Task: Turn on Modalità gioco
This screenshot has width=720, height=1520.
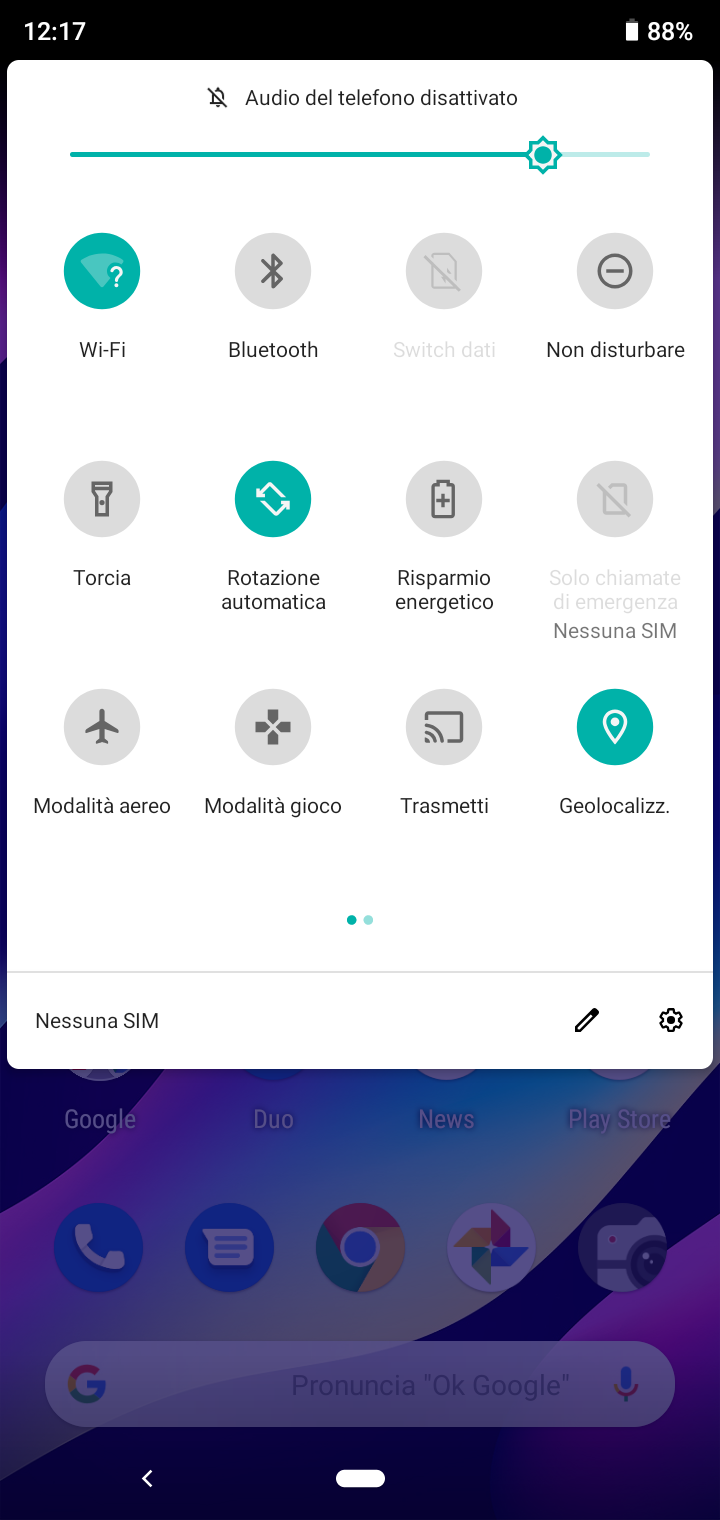Action: tap(273, 727)
